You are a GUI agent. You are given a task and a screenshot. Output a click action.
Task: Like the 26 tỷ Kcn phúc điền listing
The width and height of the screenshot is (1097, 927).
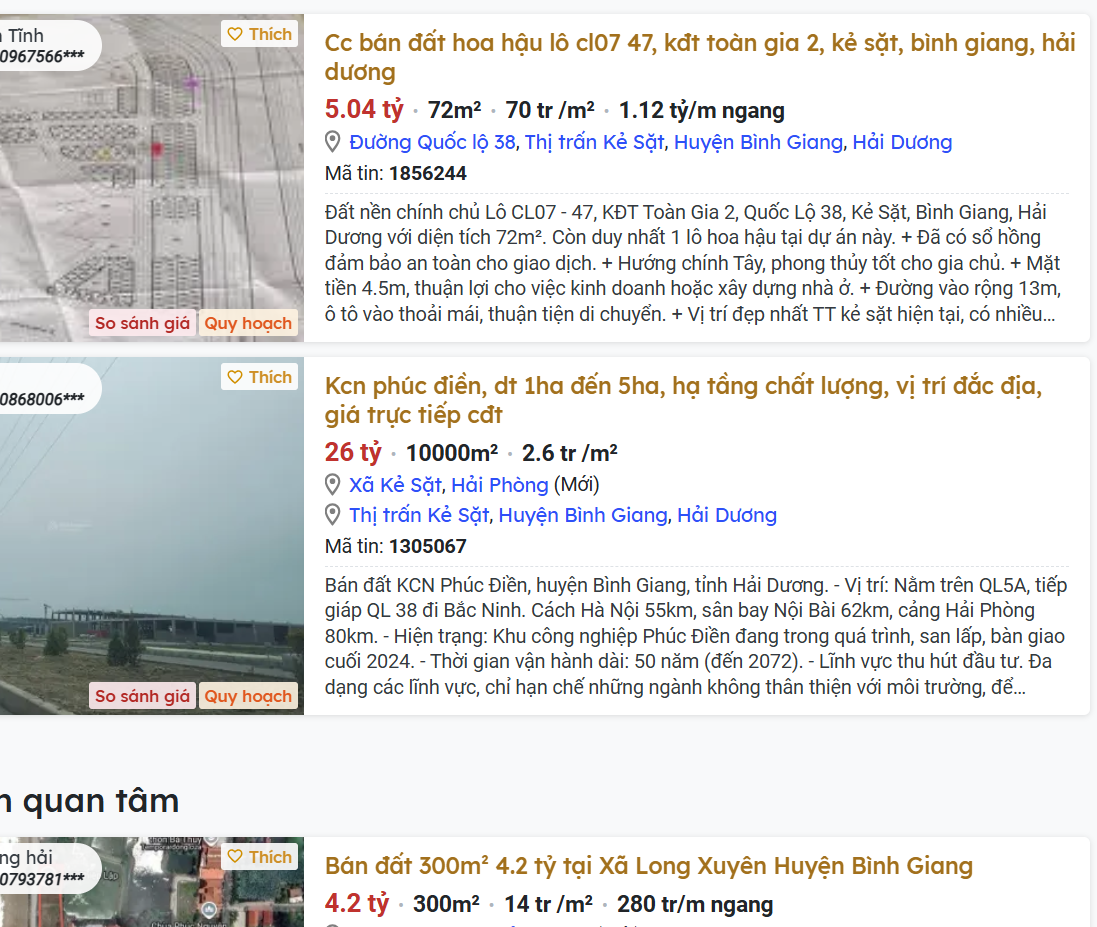(259, 377)
